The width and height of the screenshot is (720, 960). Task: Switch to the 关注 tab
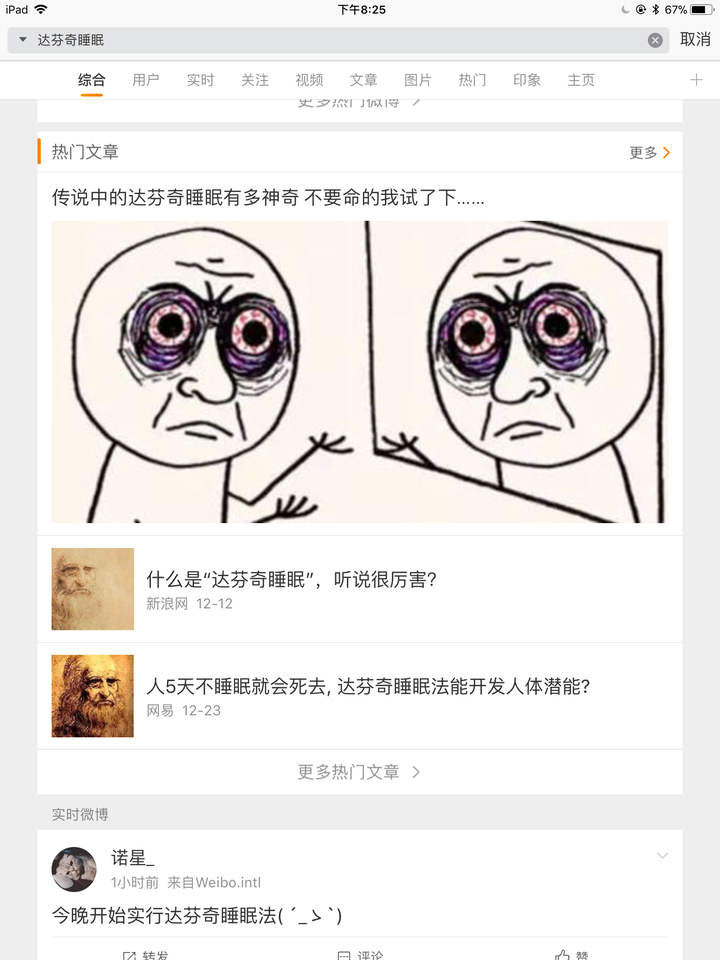click(255, 80)
